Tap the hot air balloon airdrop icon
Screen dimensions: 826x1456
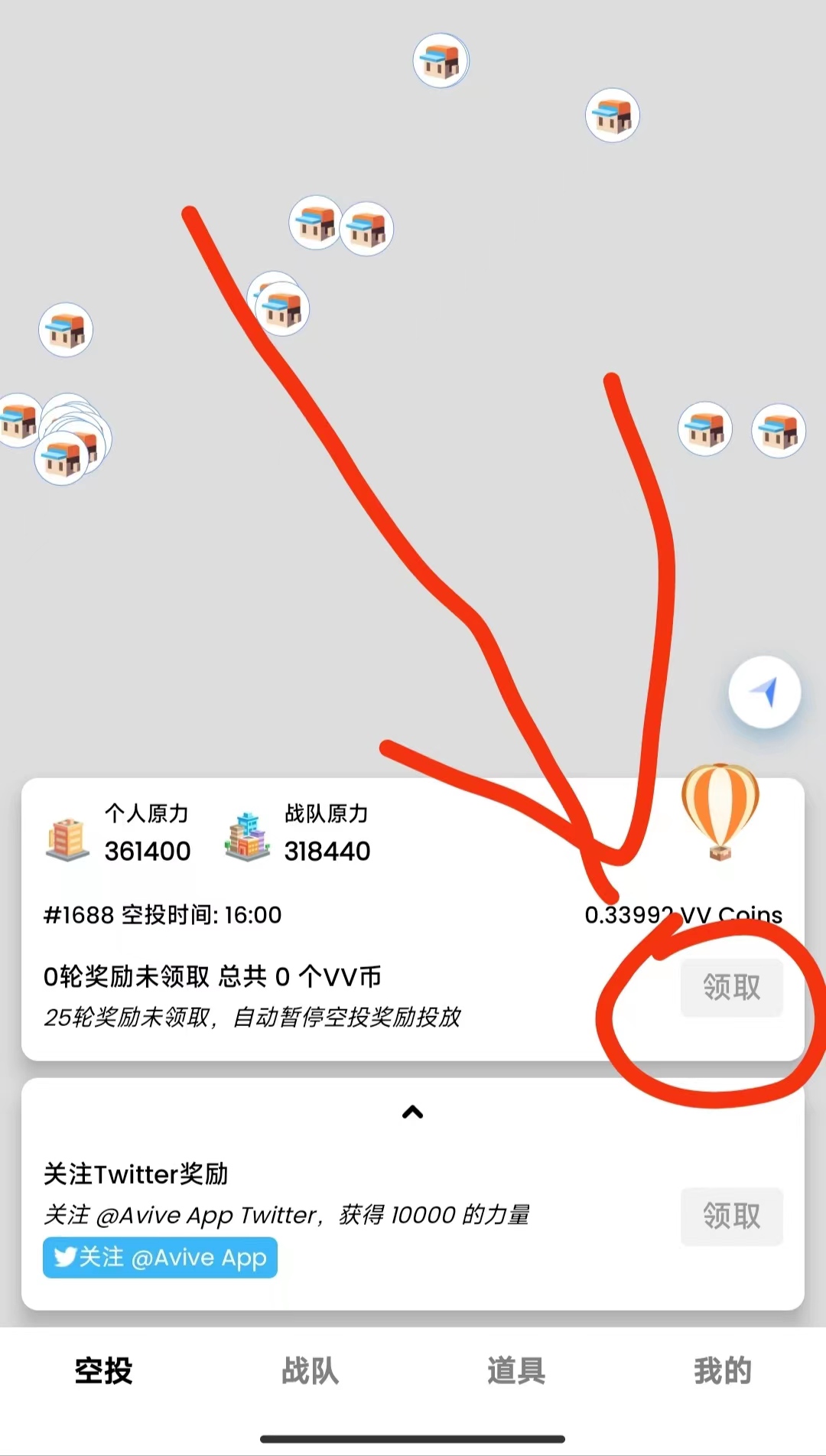pos(719,809)
